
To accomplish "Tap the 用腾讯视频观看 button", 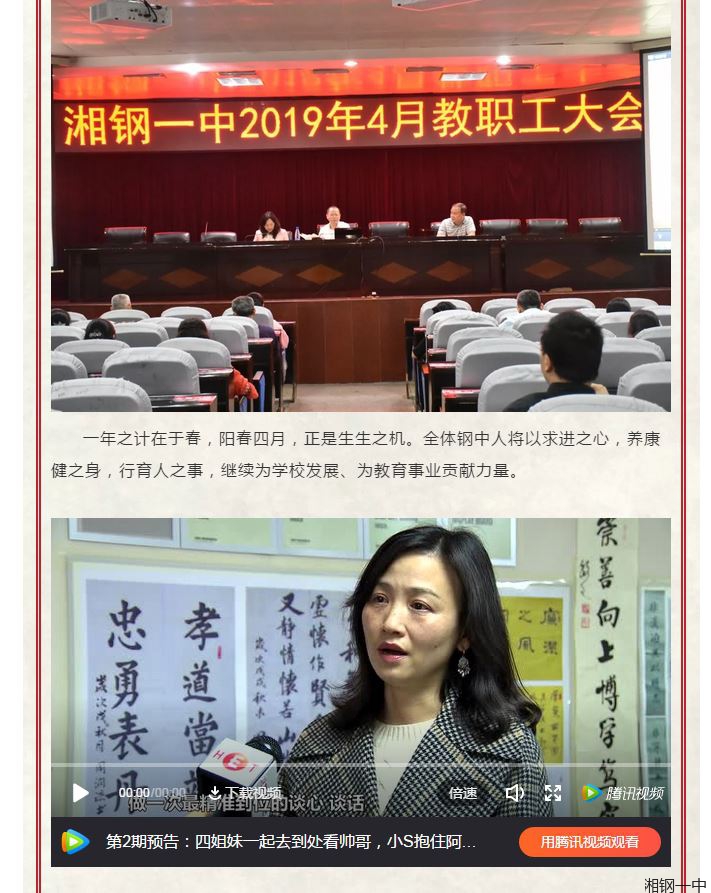I will (590, 842).
